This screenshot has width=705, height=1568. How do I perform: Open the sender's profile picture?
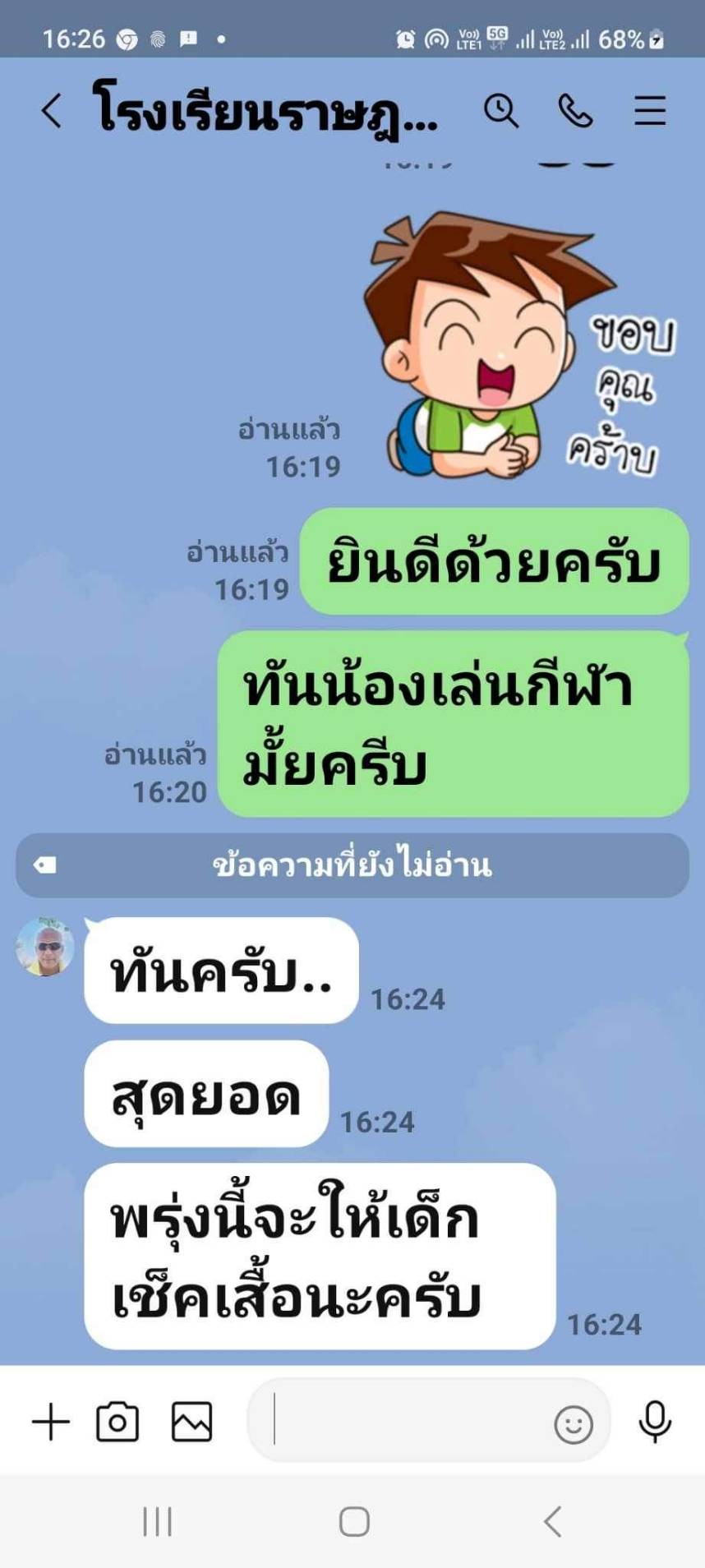pos(45,947)
